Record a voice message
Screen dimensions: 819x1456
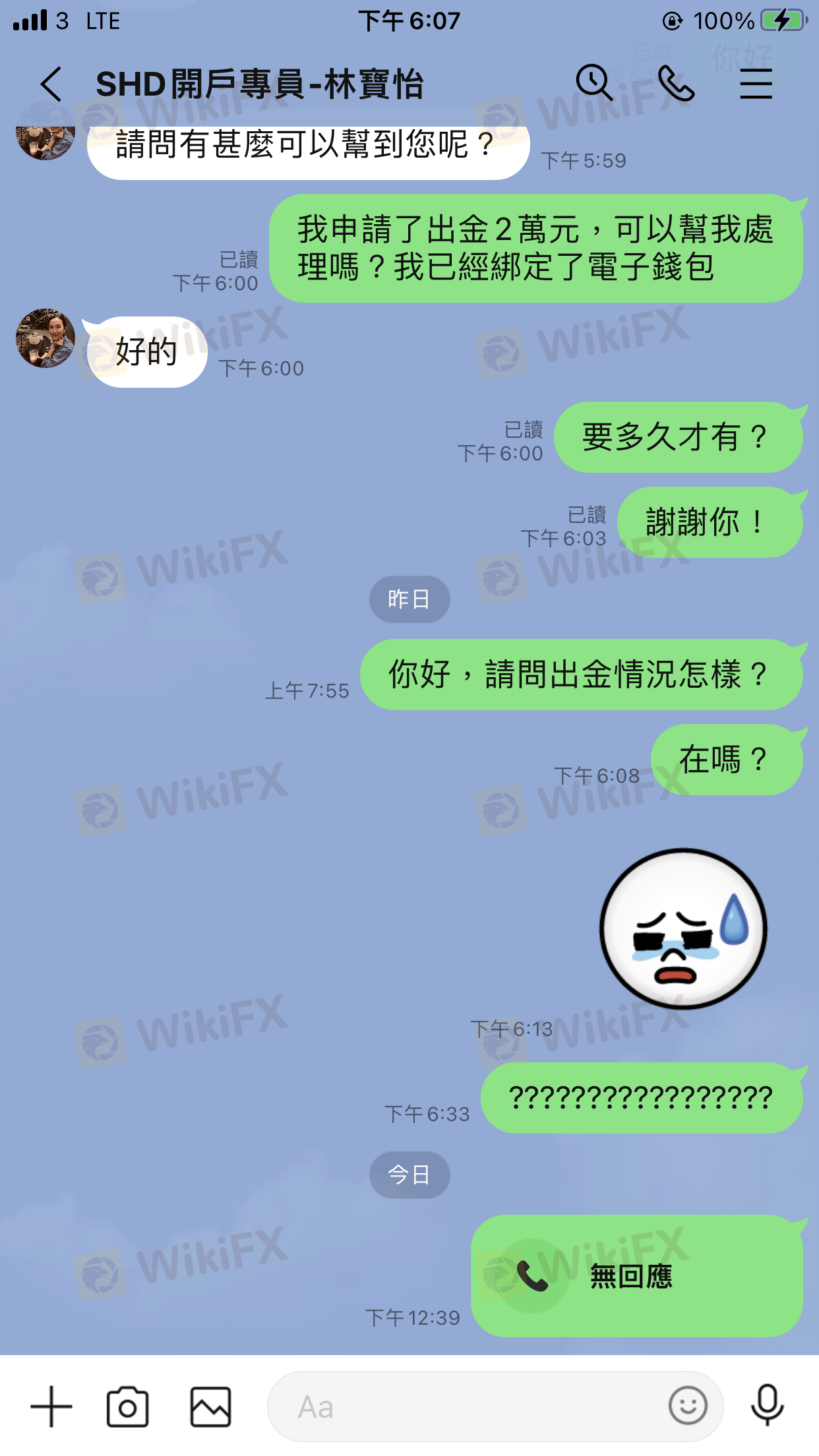point(767,1406)
